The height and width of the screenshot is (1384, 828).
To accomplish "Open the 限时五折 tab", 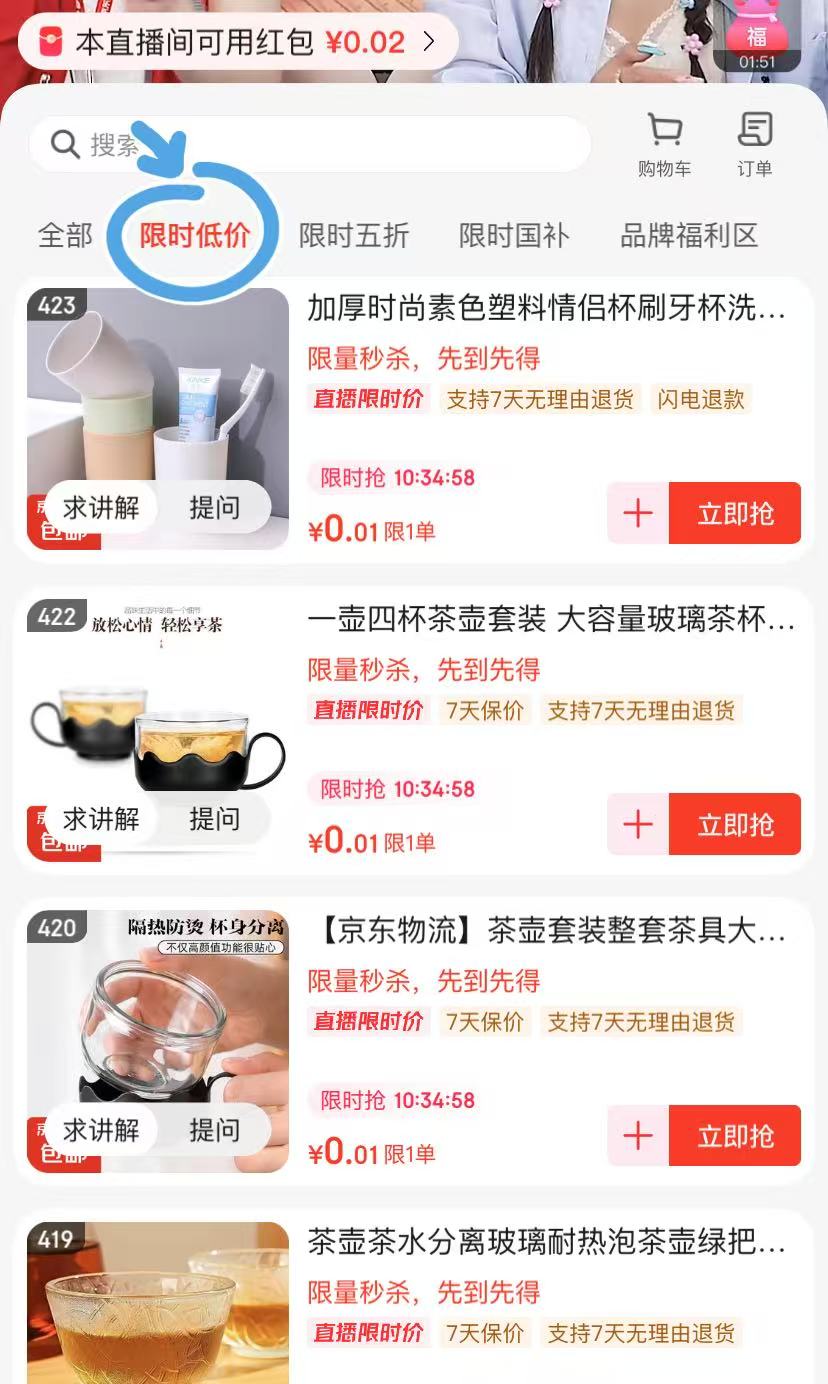I will [x=353, y=235].
